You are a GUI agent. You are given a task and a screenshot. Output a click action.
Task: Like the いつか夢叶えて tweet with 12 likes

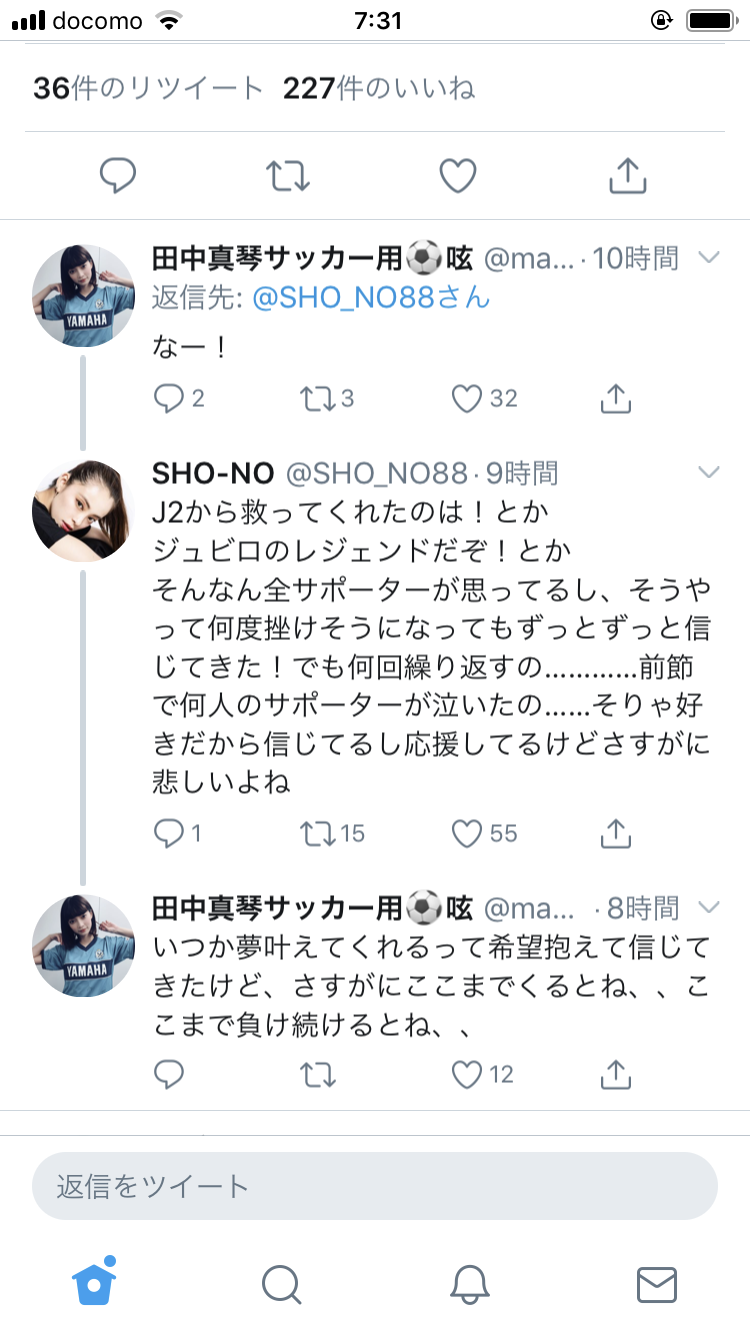coord(467,1075)
